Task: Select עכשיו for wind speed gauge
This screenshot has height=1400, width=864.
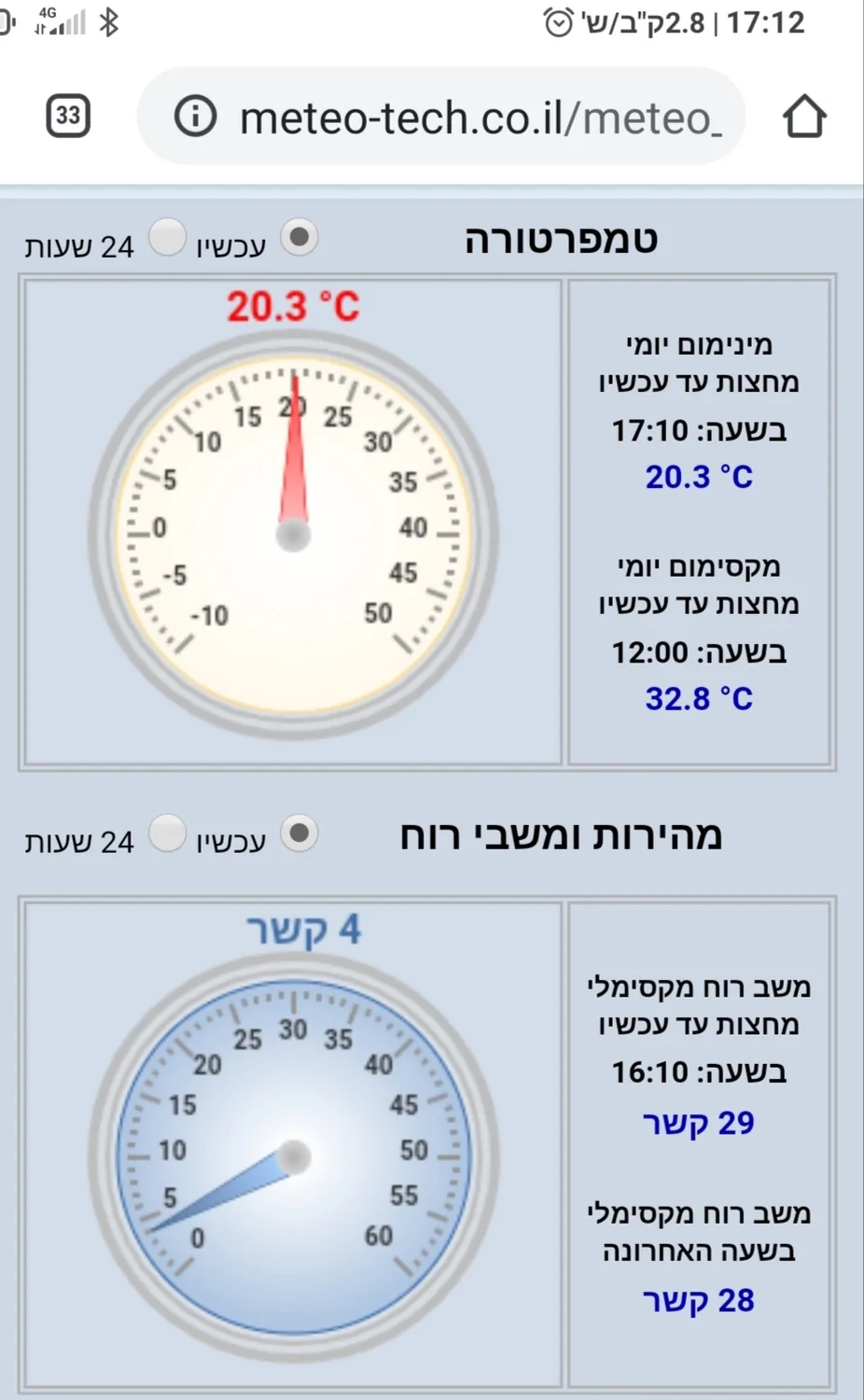Action: [300, 833]
